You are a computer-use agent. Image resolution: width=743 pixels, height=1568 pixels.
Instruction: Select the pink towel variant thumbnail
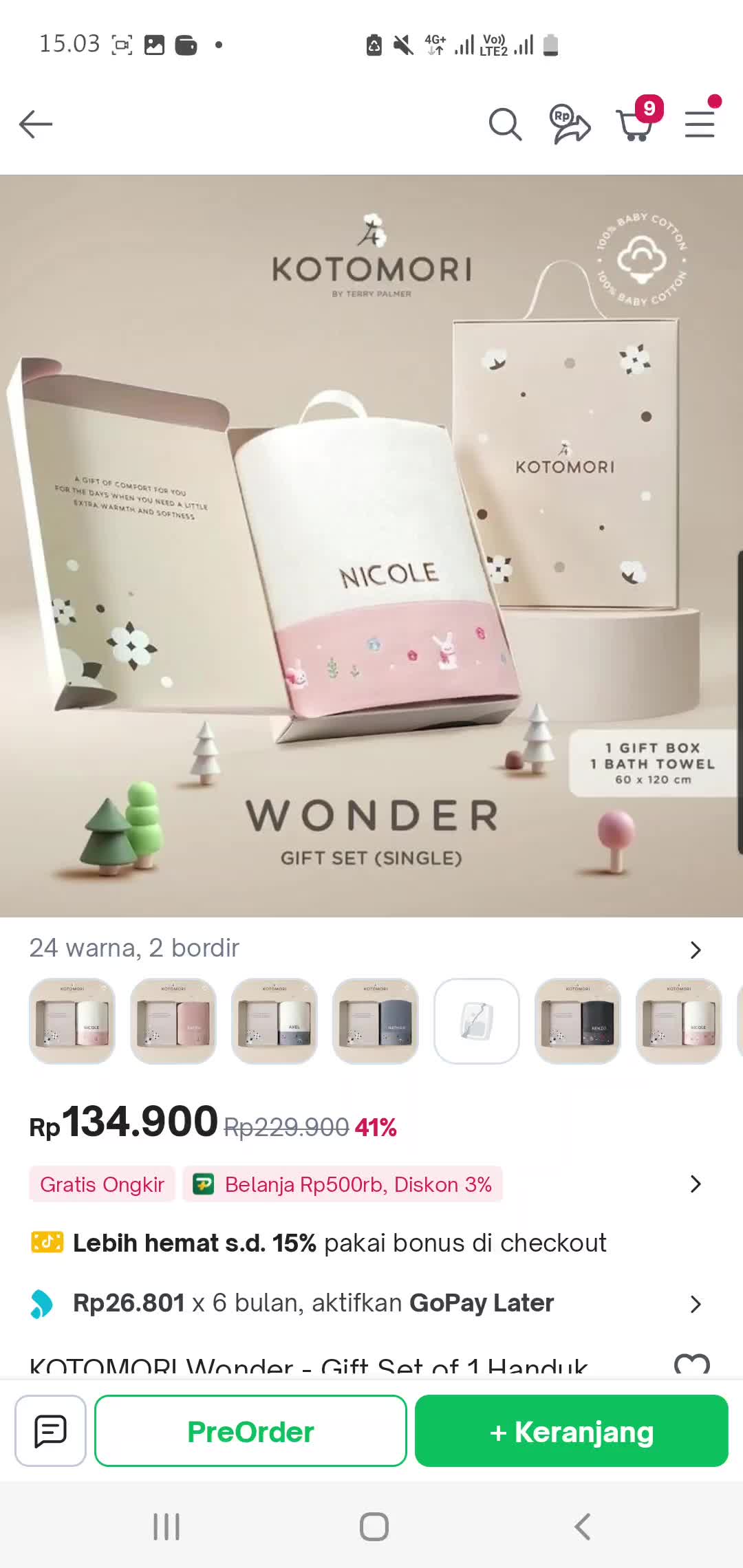(173, 1021)
